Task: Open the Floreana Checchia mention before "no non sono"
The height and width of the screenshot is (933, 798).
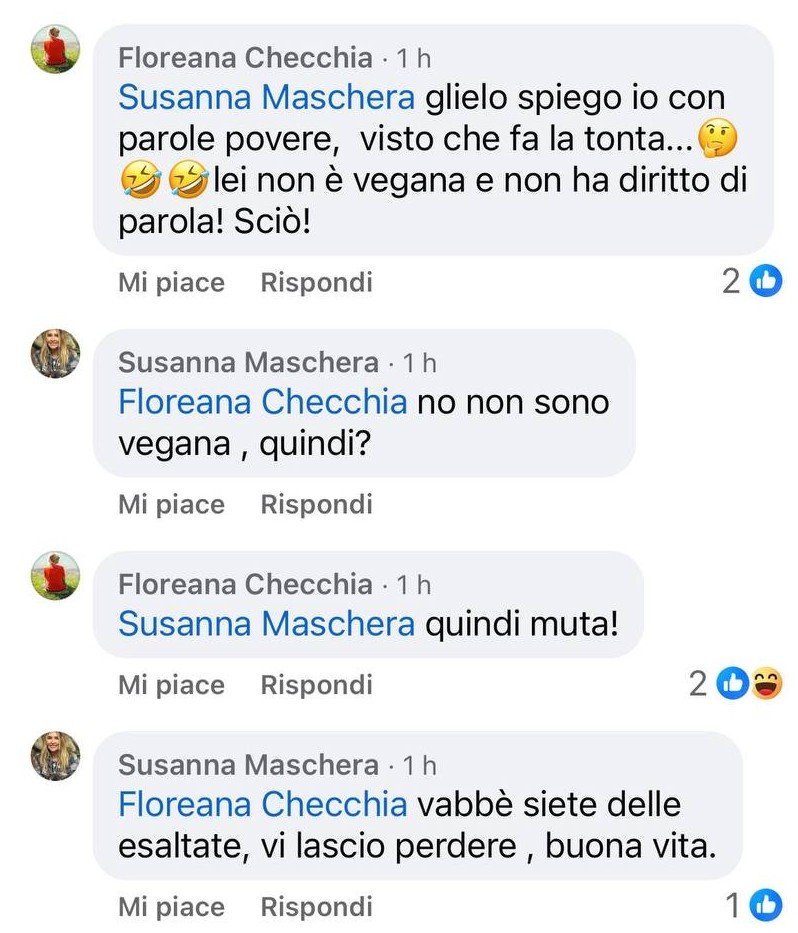Action: (263, 402)
